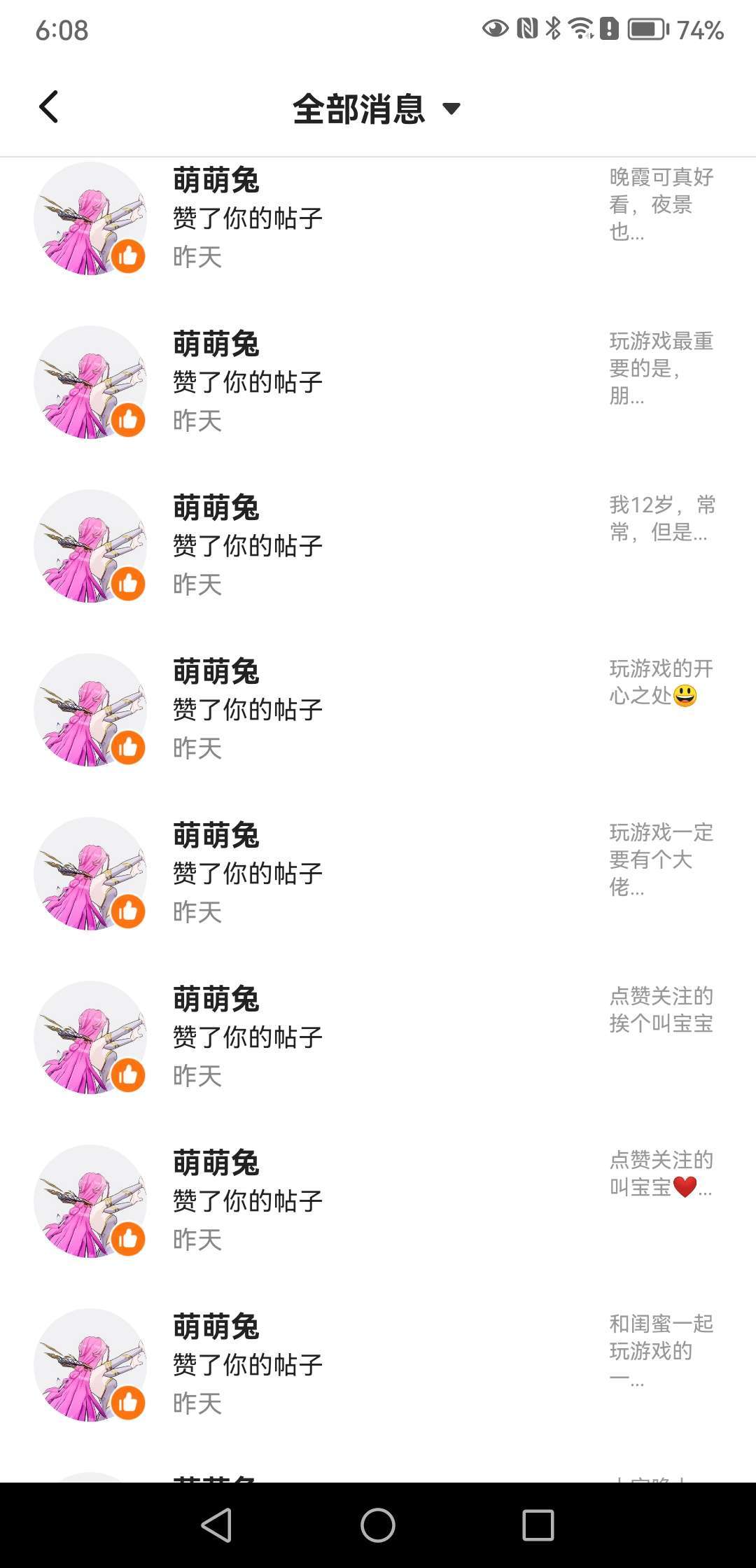The image size is (756, 1568).
Task: Open the like notification for 点赞关注的挨个叫宝宝 post
Action: 378,1037
